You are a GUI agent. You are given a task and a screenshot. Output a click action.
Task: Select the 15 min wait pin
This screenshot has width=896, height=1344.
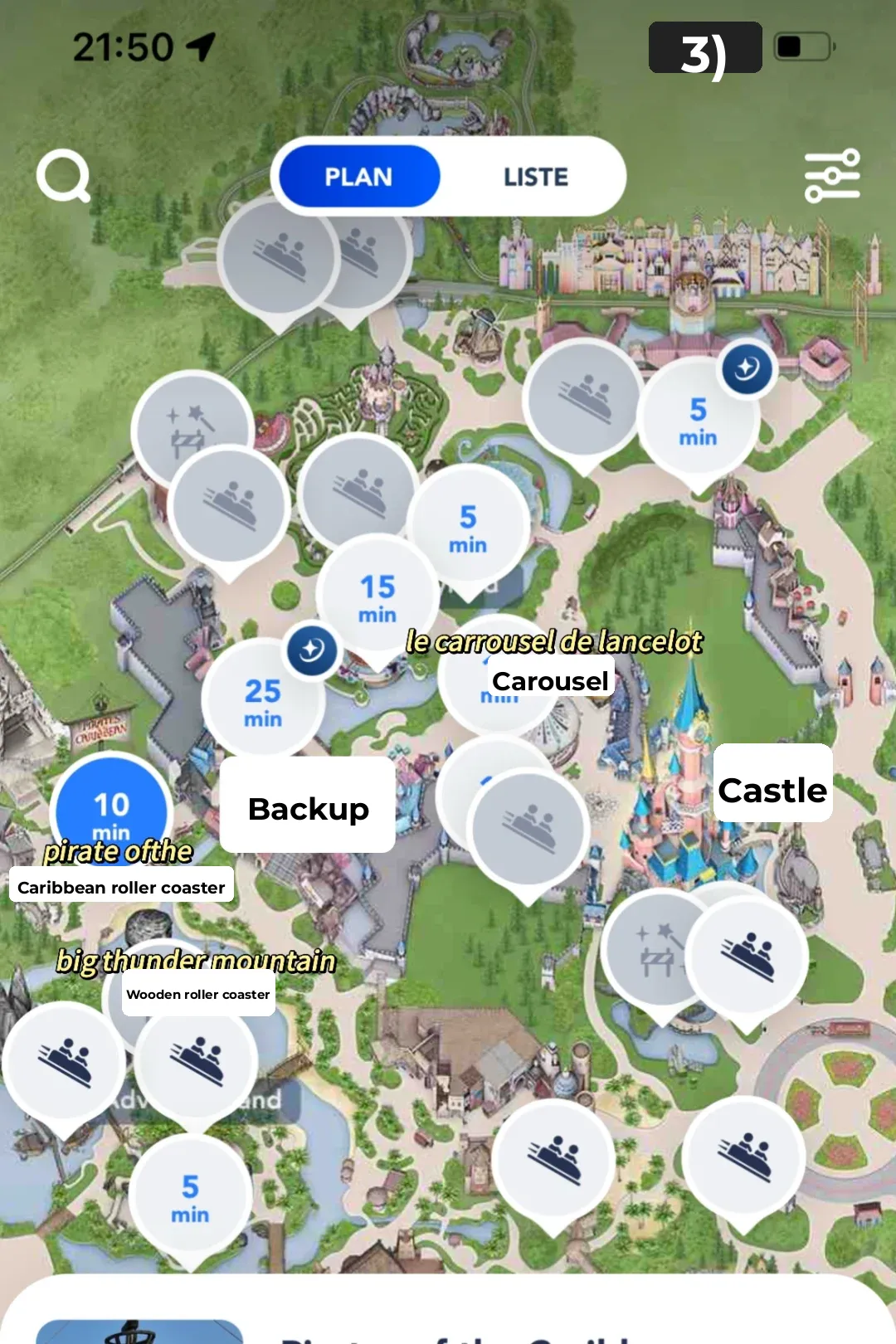click(x=377, y=597)
